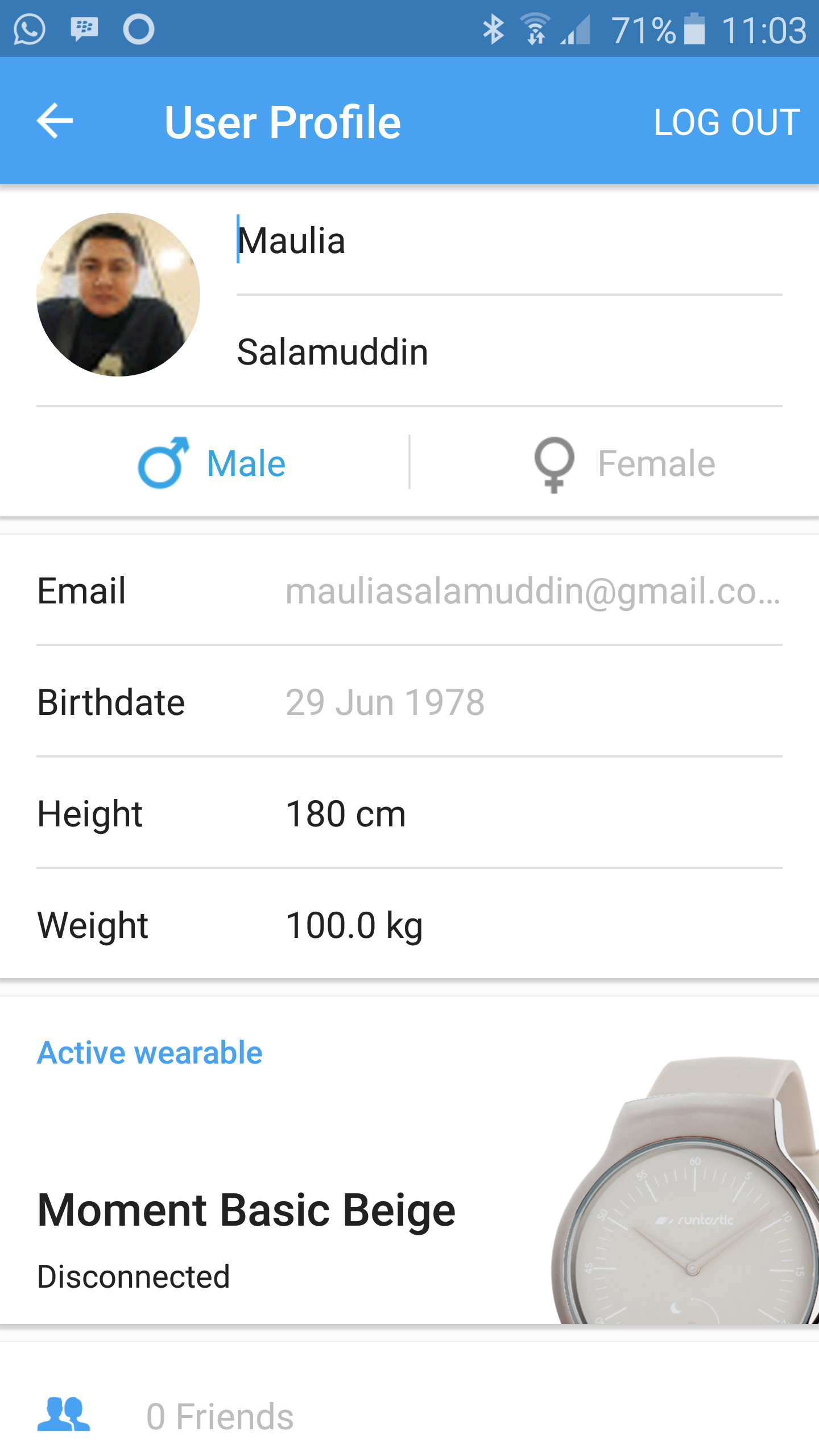Select Male gender option
This screenshot has height=1456, width=819.
click(x=212, y=463)
